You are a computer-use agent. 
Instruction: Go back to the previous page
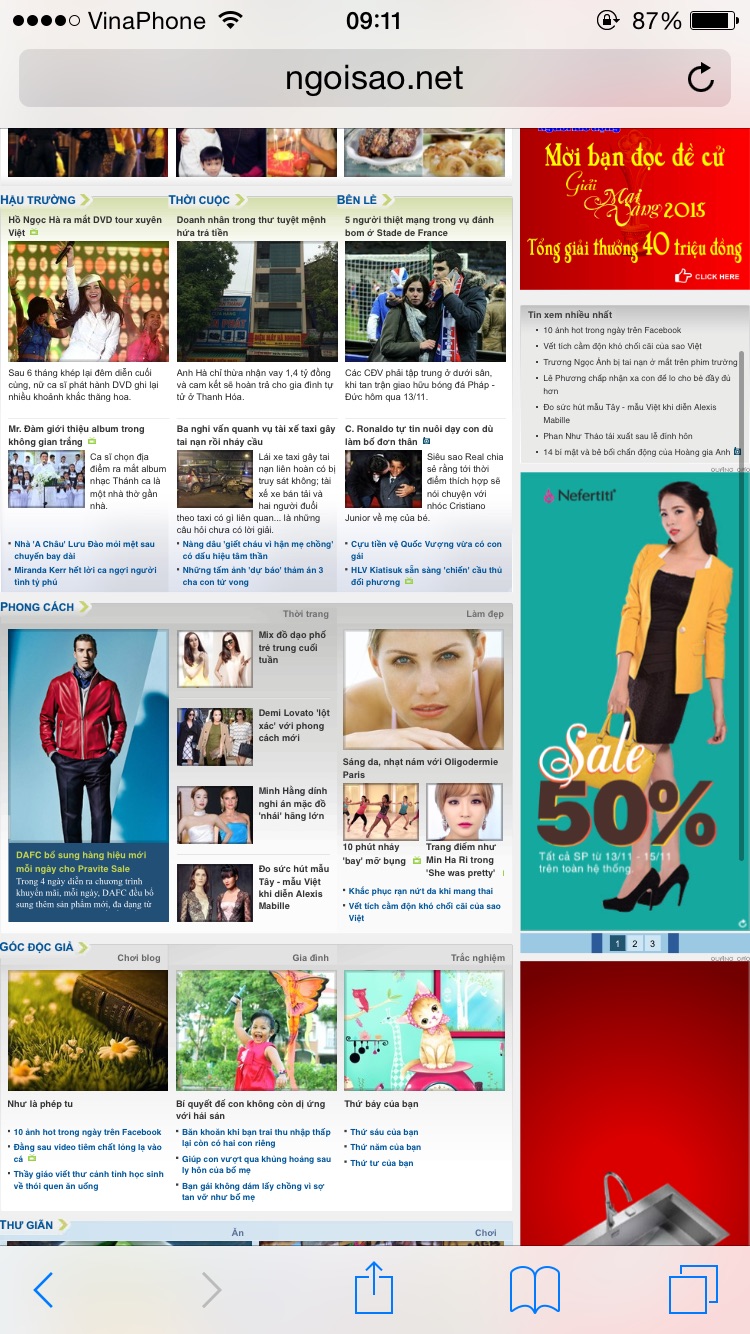point(43,1290)
